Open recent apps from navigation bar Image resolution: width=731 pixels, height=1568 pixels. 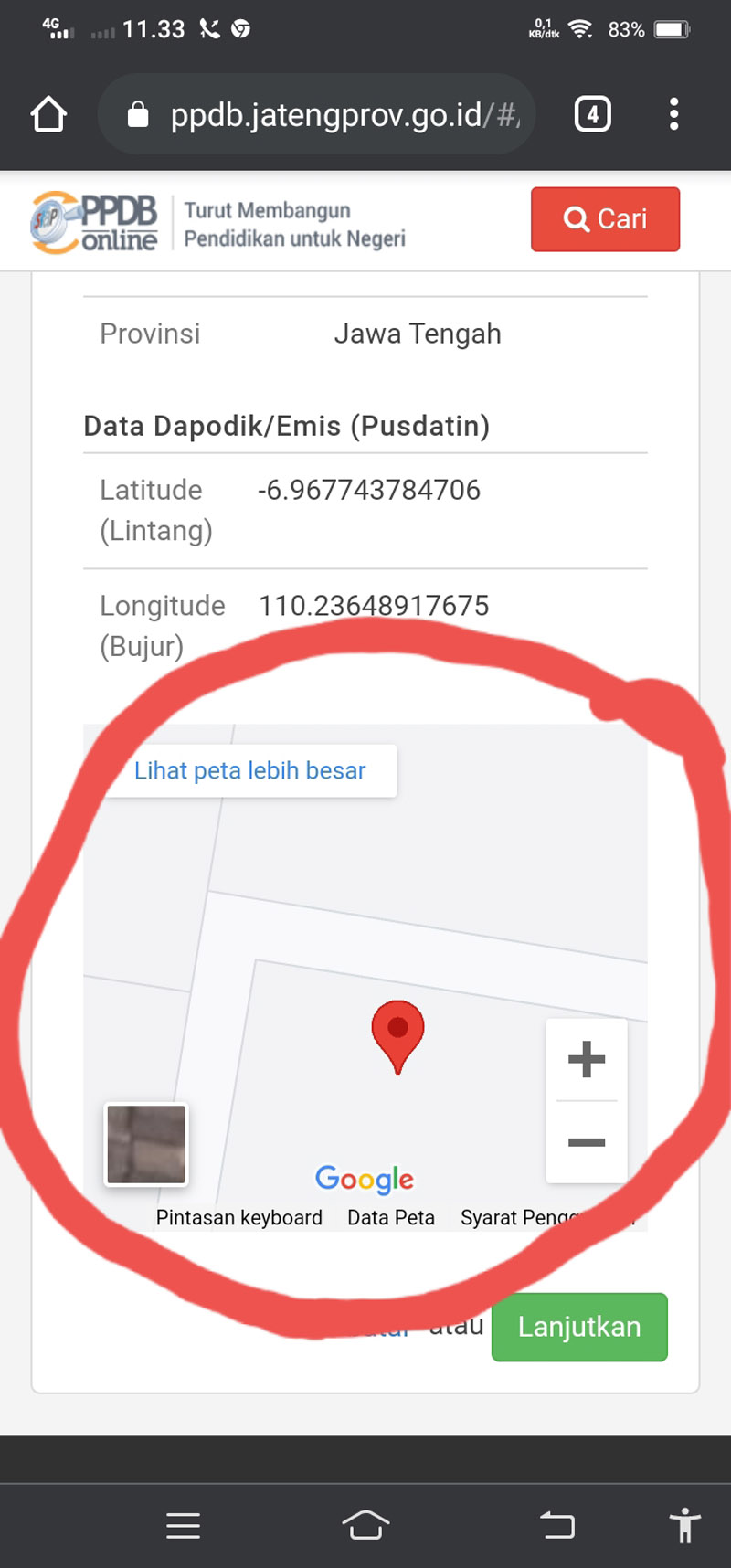(183, 1525)
